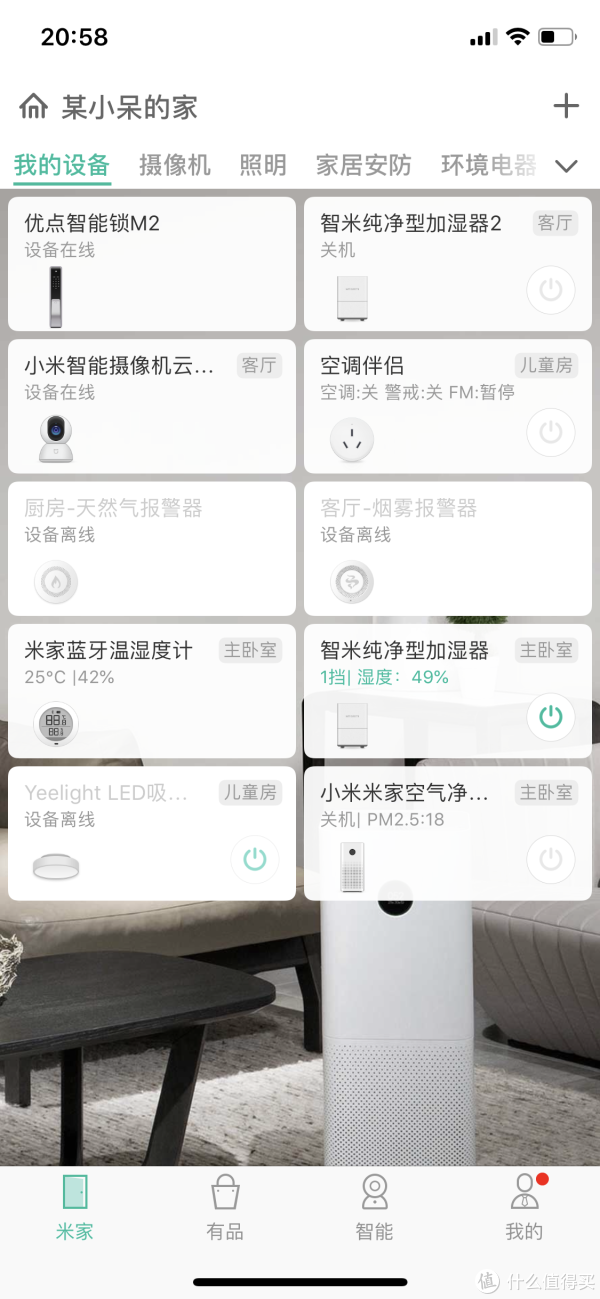Power on 小米米家空气净化器
Screen dimensions: 600x1299
pos(550,859)
